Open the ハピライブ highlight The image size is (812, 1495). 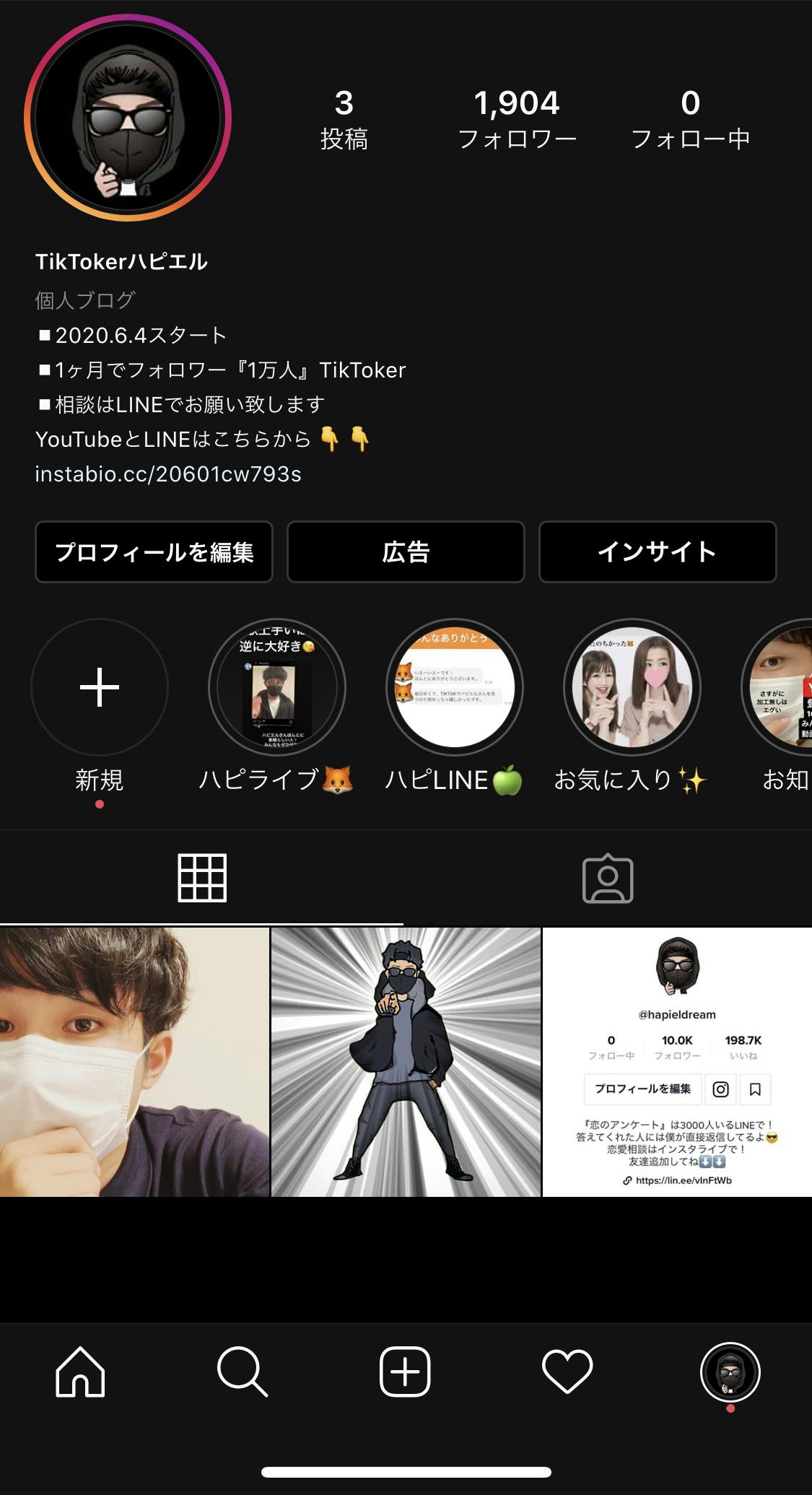(277, 687)
